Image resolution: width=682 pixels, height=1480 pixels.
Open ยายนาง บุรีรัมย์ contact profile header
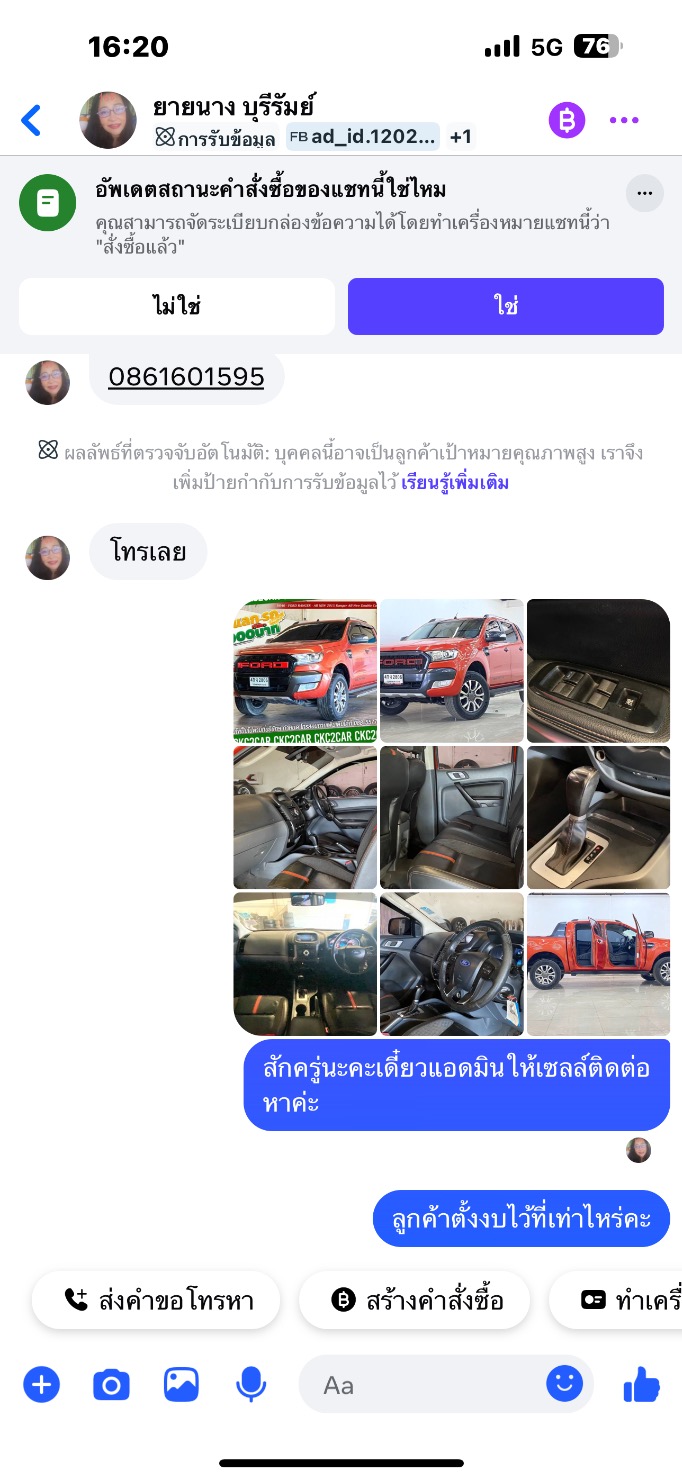275,120
